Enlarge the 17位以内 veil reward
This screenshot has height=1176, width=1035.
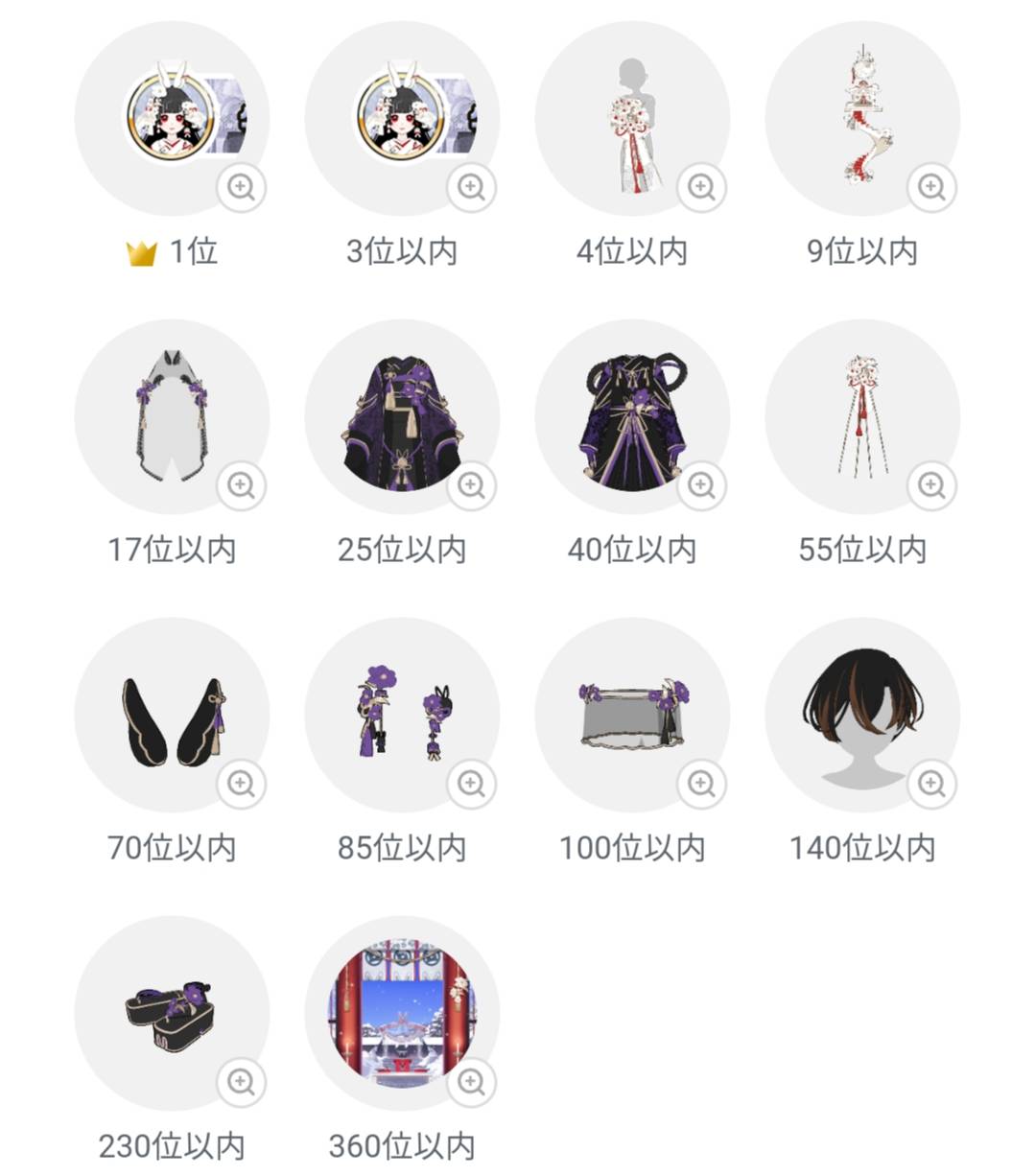pos(241,485)
